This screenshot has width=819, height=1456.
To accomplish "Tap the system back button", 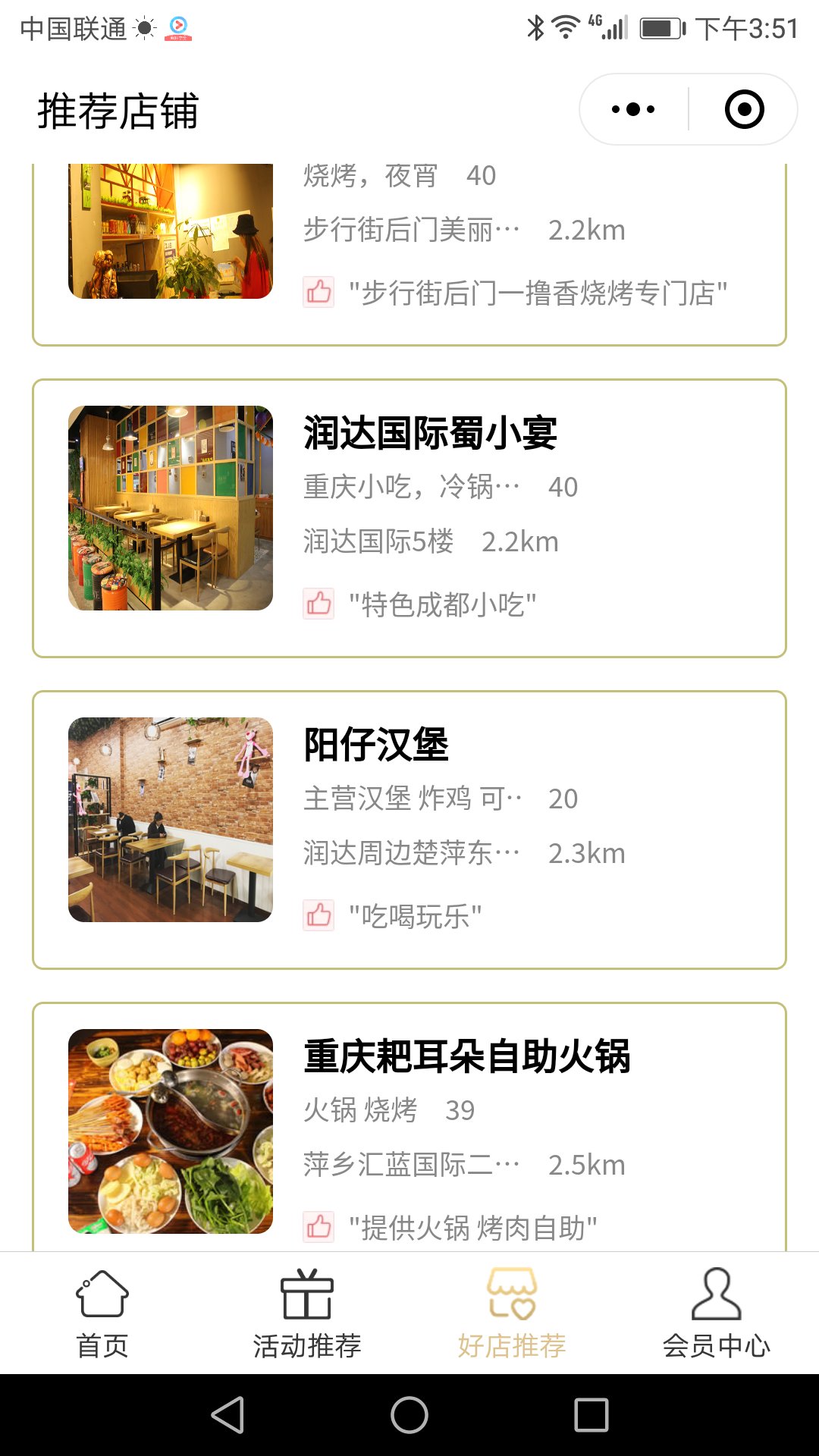I will click(x=227, y=1415).
